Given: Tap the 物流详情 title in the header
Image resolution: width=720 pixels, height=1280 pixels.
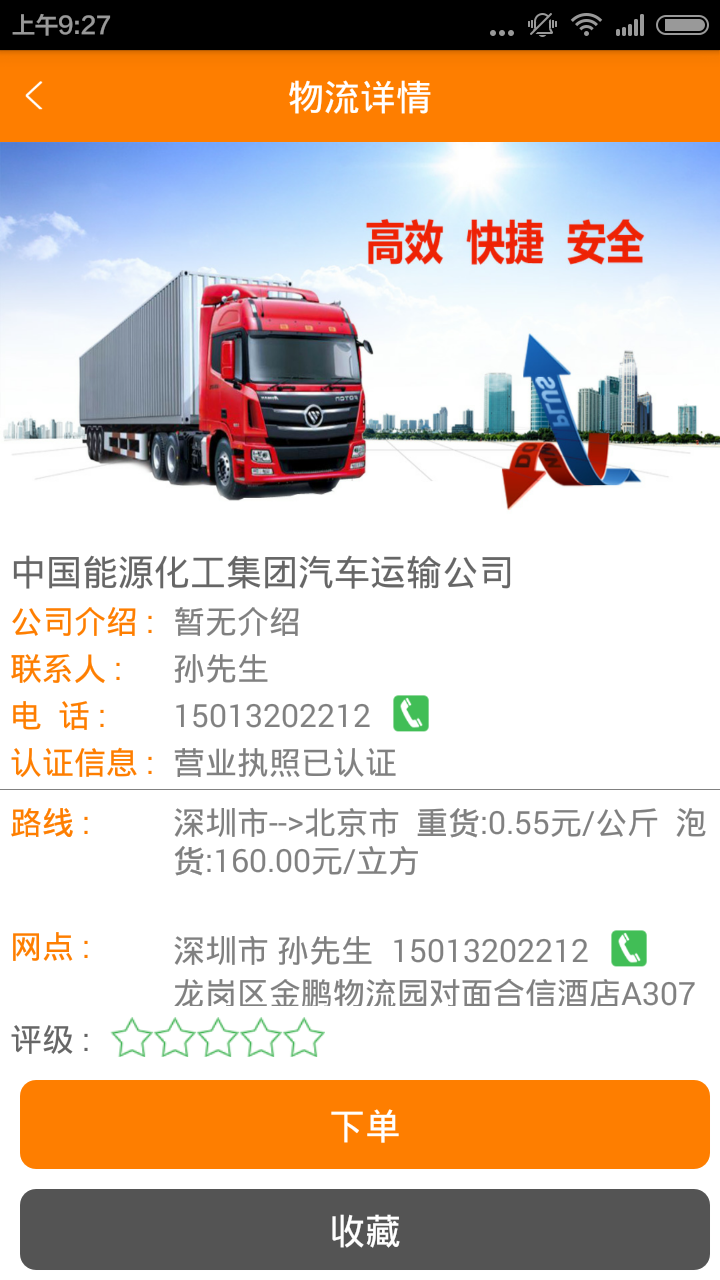Looking at the screenshot, I should (x=360, y=95).
